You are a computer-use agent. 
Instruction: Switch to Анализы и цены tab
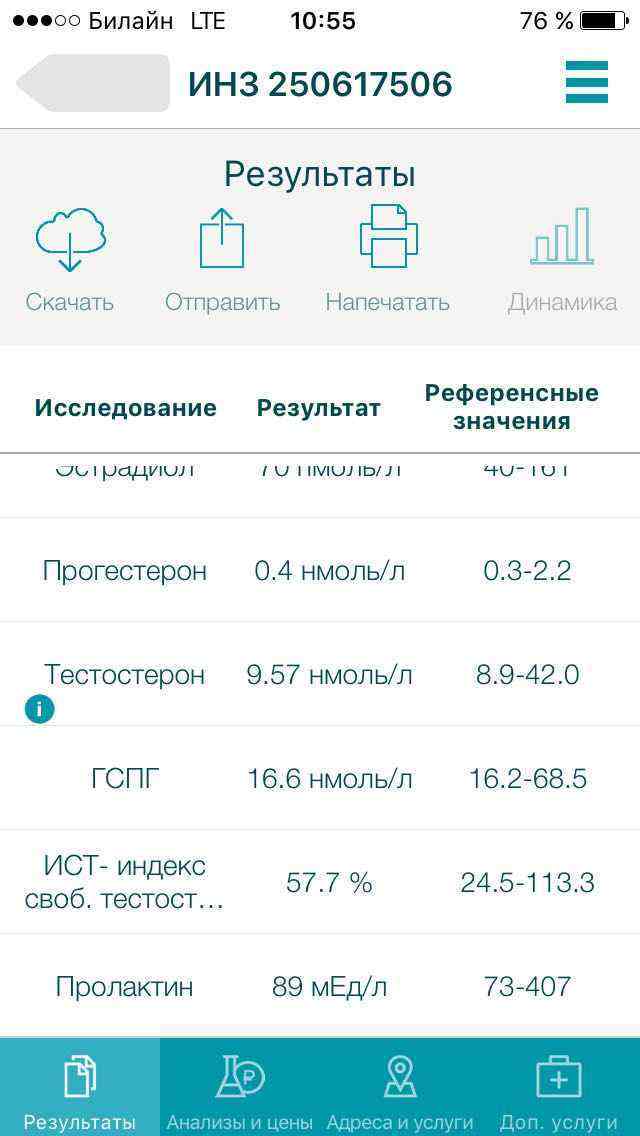click(x=240, y=1088)
